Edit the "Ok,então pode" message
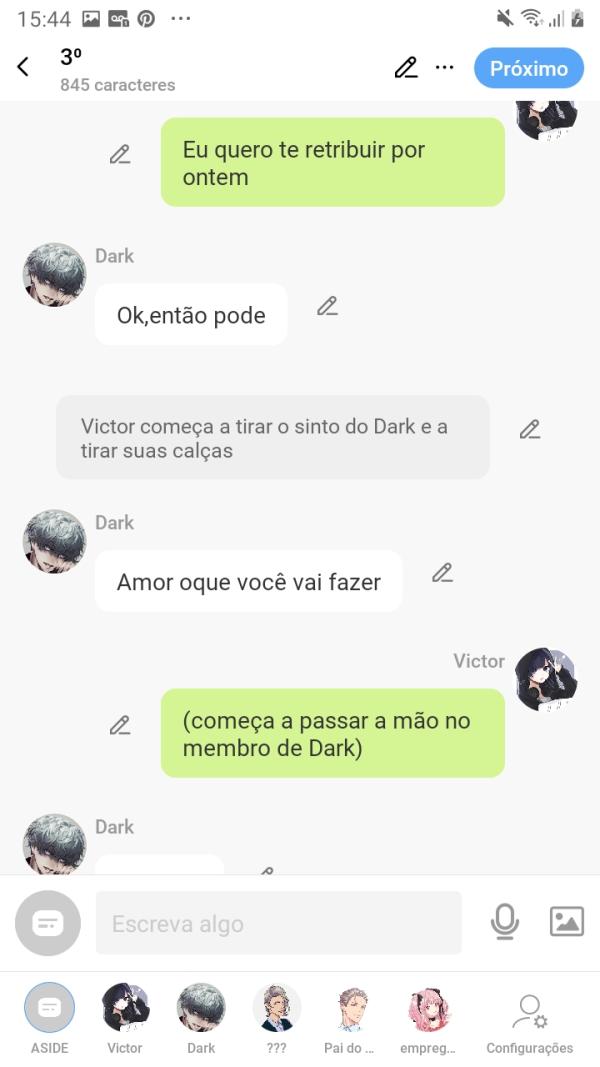This screenshot has height=1067, width=600. point(327,307)
